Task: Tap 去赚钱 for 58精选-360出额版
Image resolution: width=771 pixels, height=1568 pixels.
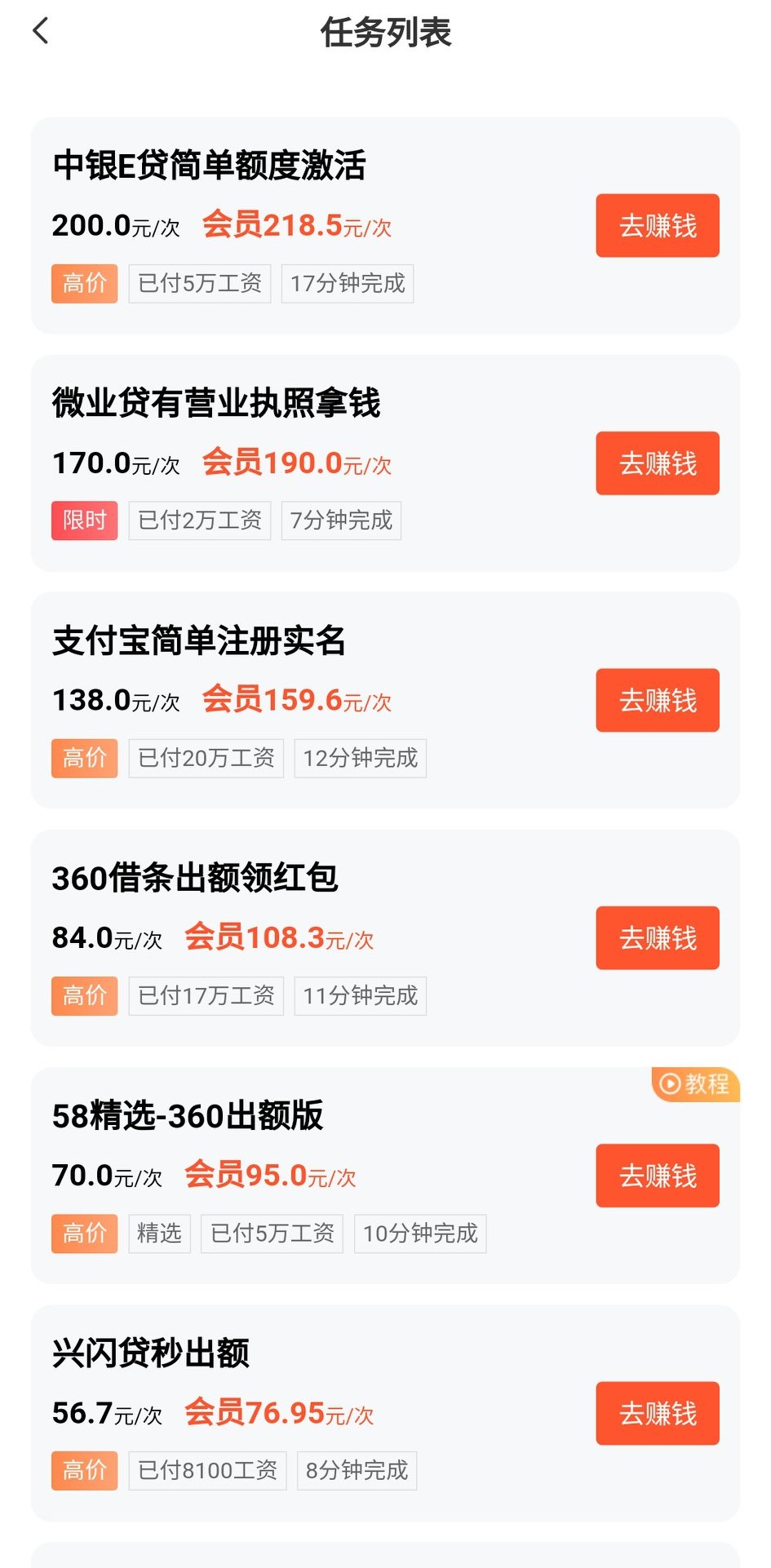Action: 658,1176
